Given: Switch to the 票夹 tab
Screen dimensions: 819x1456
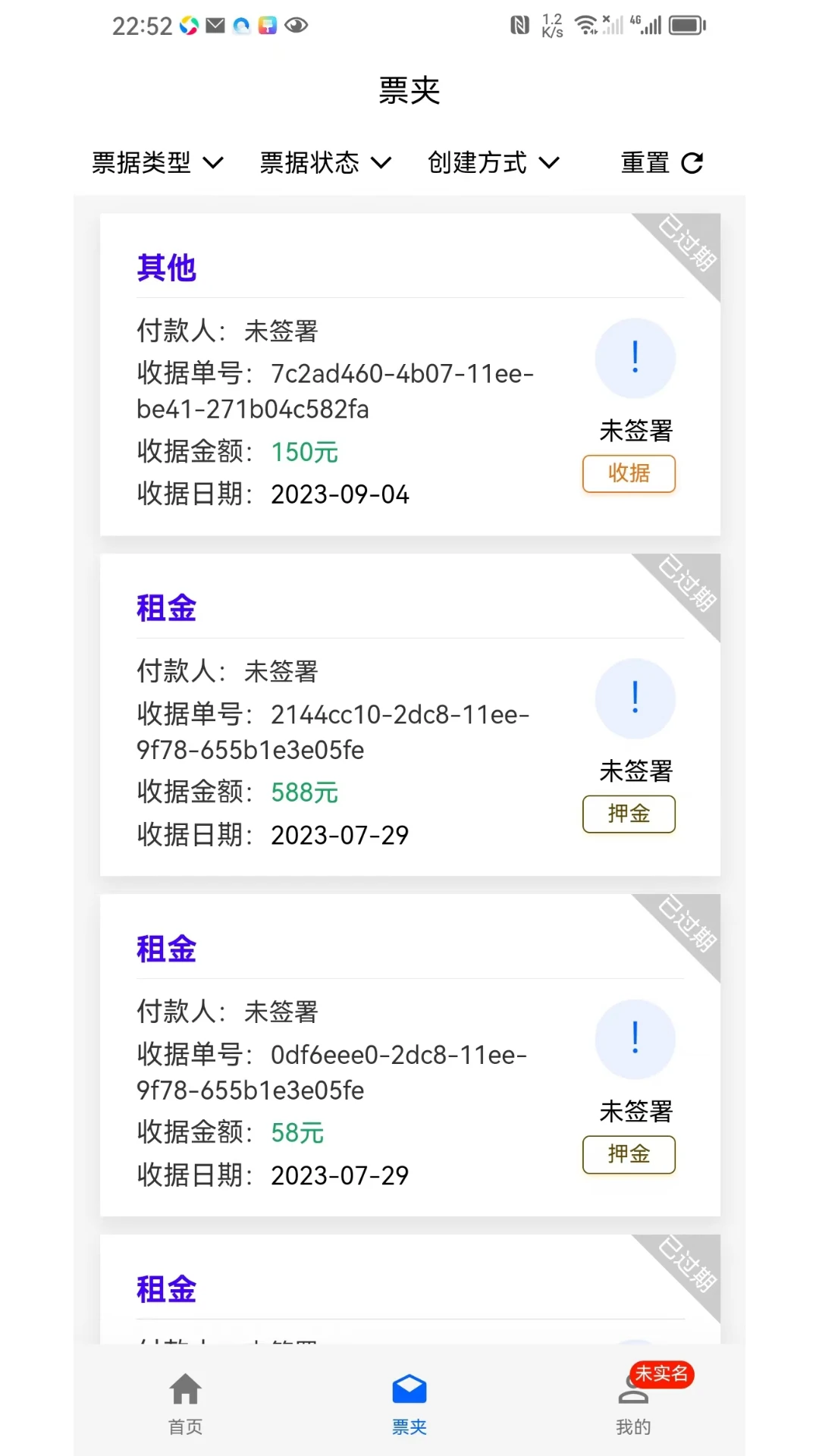Looking at the screenshot, I should [409, 1407].
